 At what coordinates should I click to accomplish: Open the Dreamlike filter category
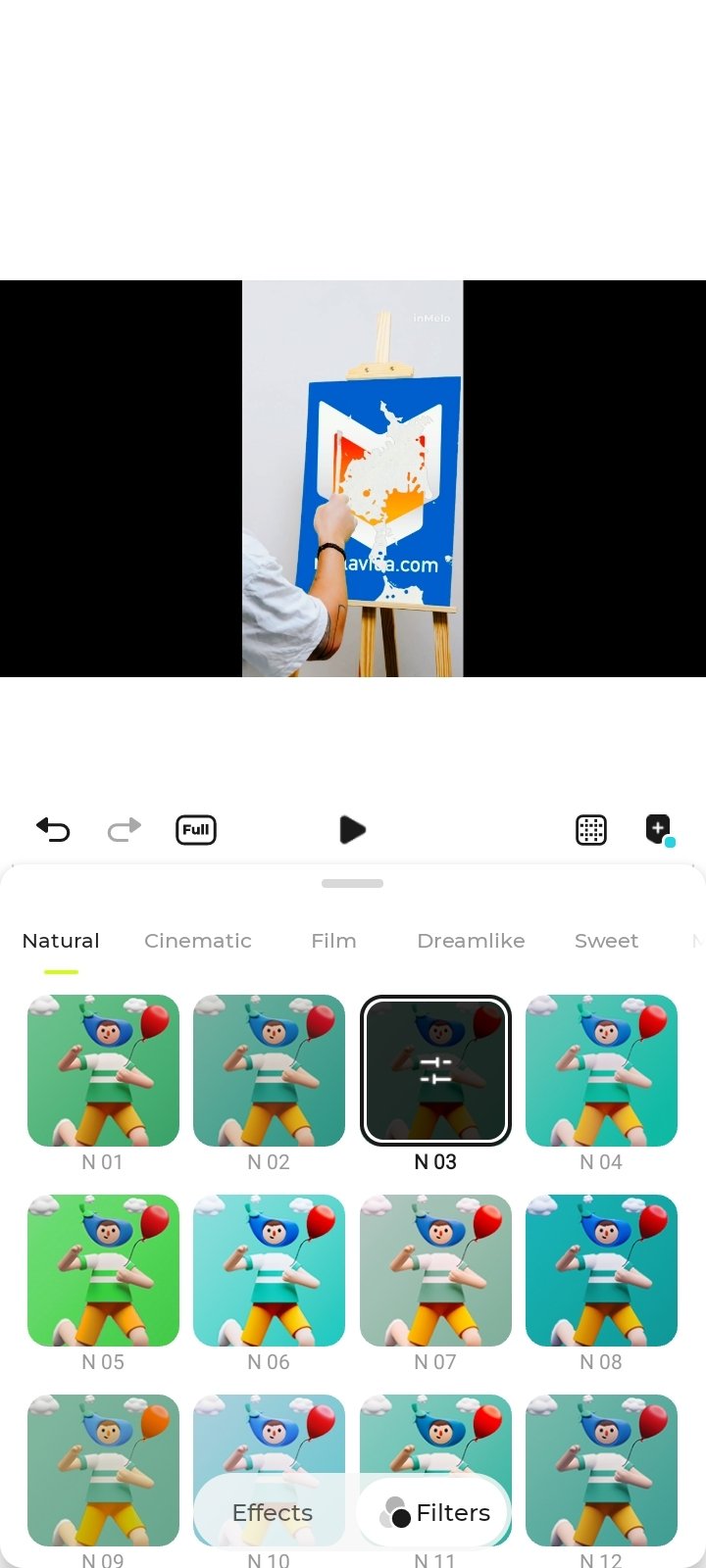pyautogui.click(x=471, y=941)
